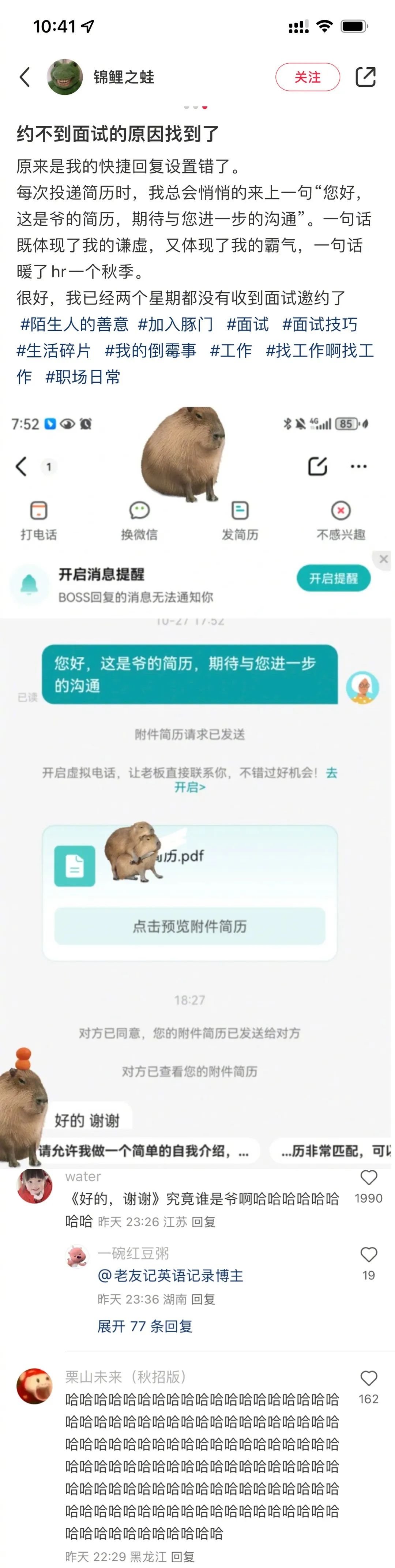395x1568 pixels.
Task: Like 一碗红豆粥's reply
Action: [x=368, y=1254]
